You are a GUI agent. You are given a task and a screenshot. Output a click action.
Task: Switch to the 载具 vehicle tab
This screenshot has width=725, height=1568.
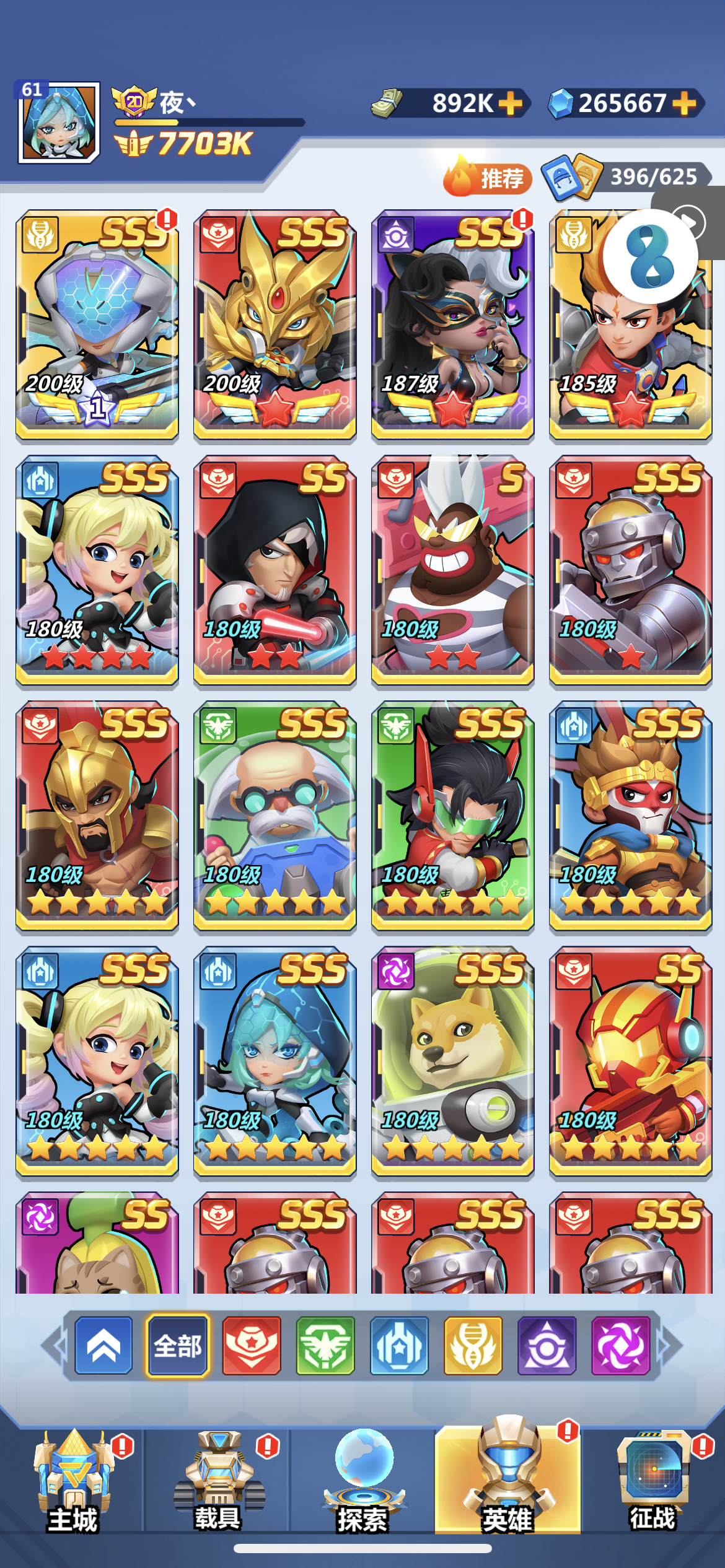point(218,1482)
